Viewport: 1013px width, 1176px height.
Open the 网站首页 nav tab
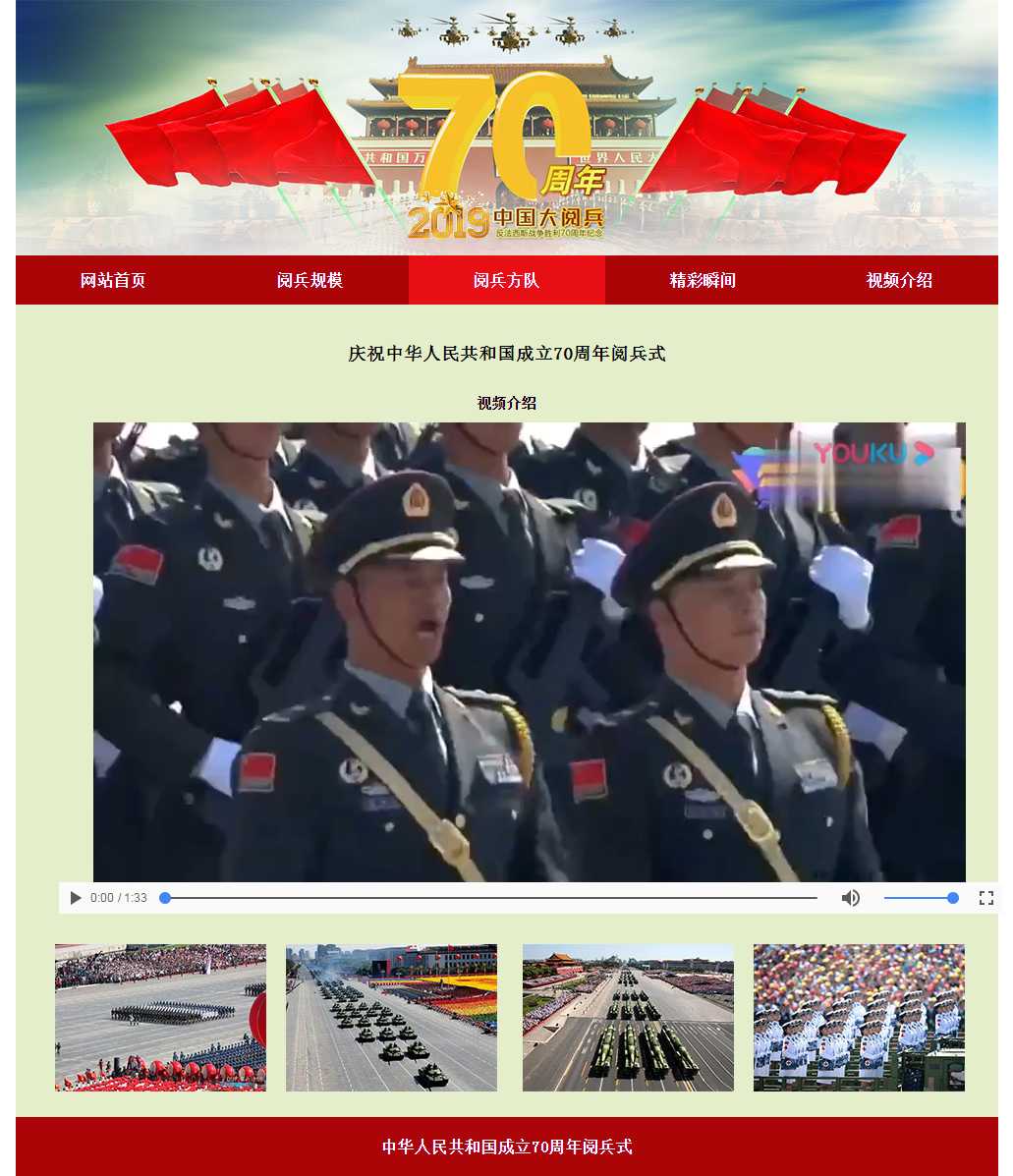coord(113,280)
